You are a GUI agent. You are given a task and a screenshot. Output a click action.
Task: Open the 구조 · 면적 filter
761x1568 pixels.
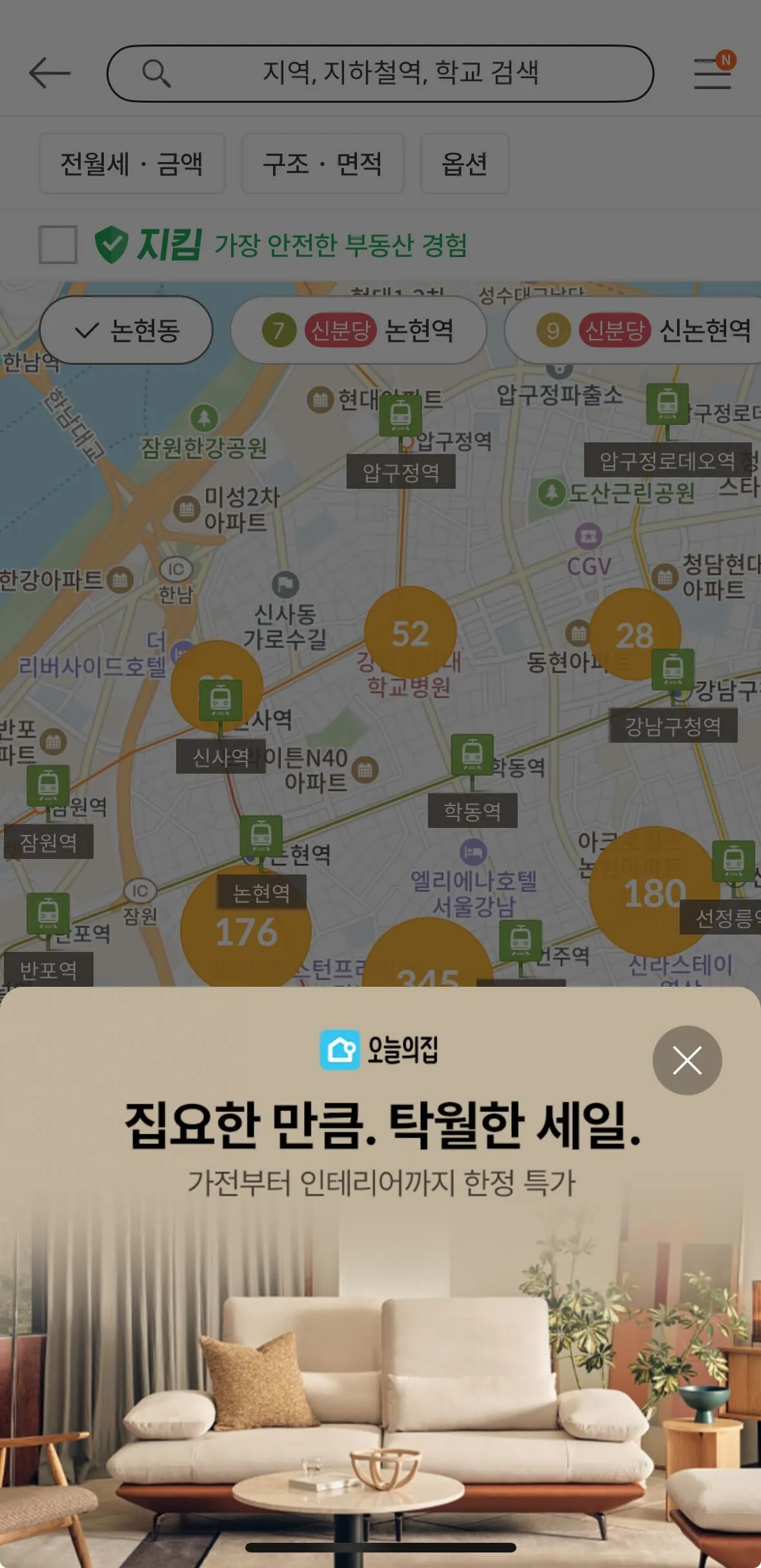pos(322,163)
